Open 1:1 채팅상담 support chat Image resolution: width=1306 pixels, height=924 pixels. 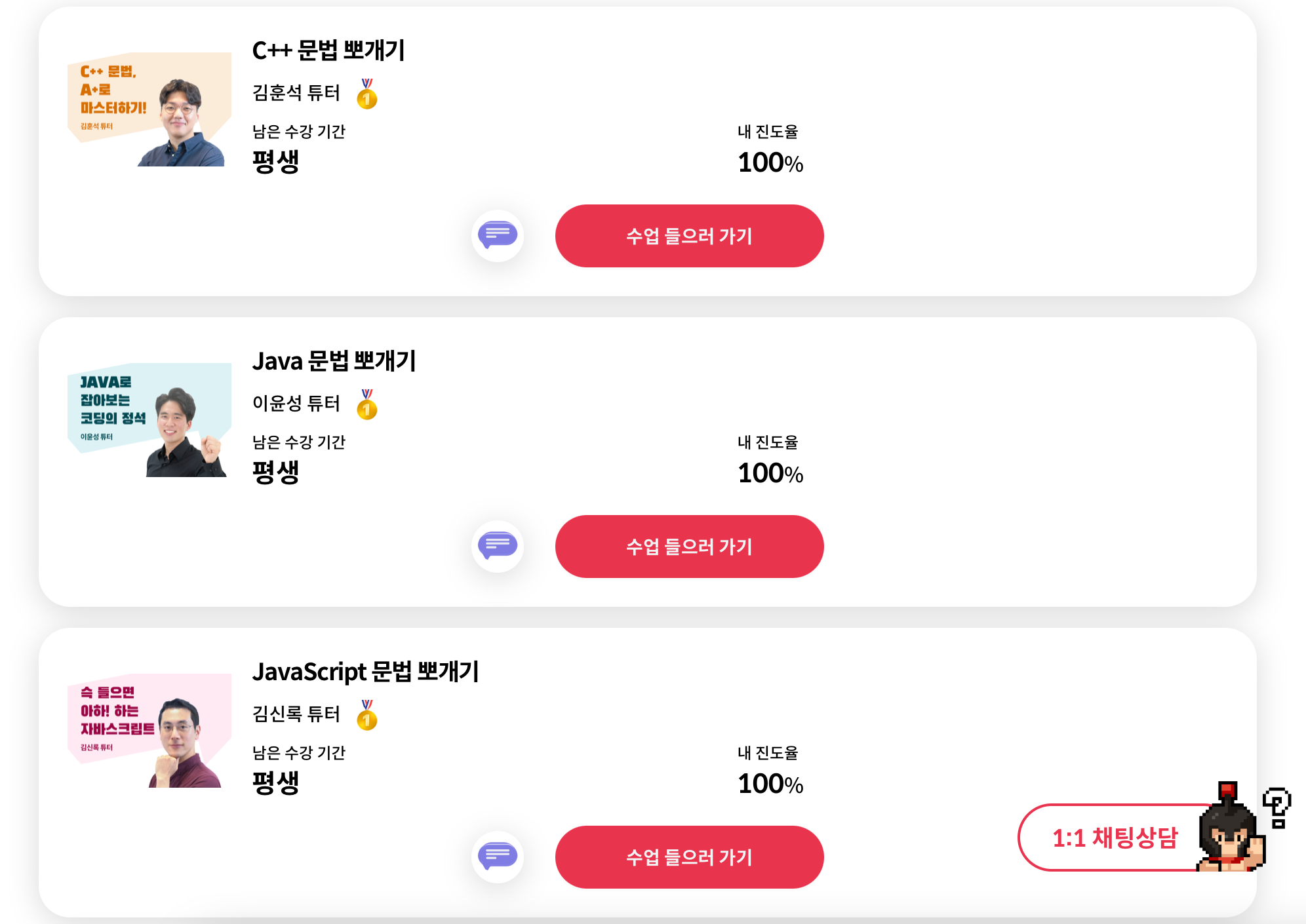pos(1115,837)
